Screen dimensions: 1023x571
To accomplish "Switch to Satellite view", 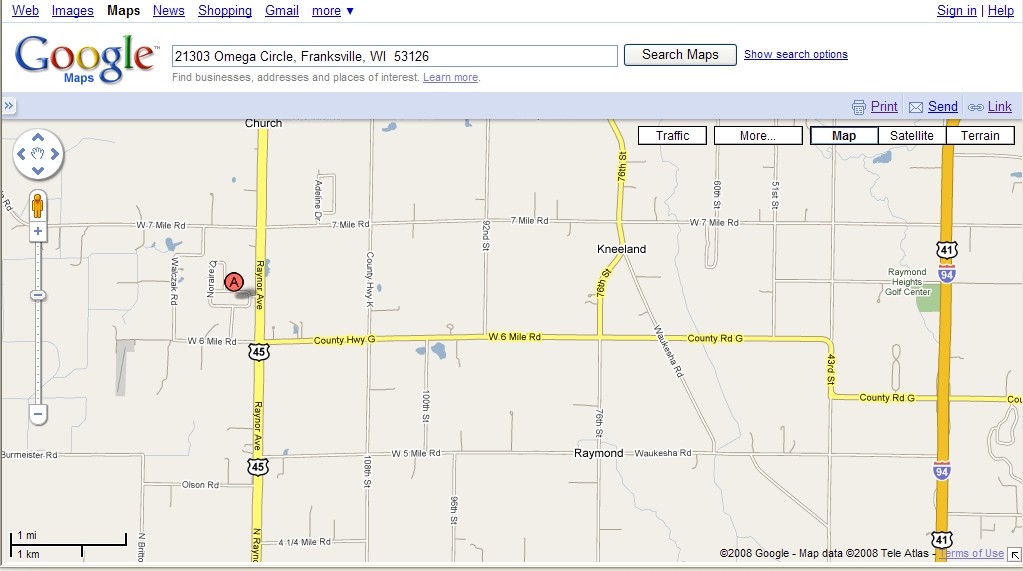I will click(911, 136).
